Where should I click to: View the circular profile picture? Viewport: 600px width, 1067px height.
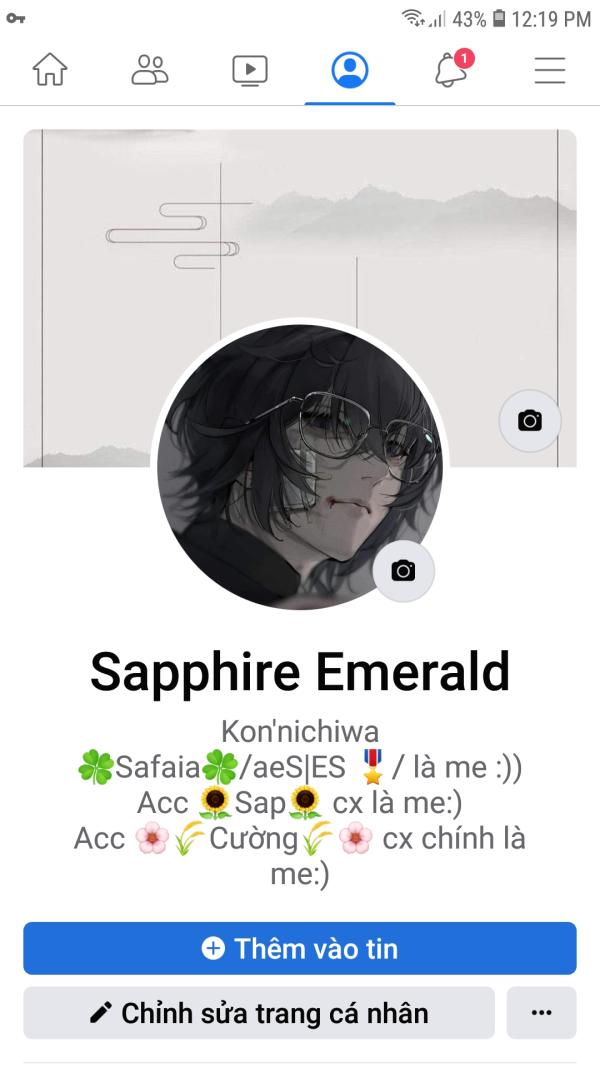point(299,467)
